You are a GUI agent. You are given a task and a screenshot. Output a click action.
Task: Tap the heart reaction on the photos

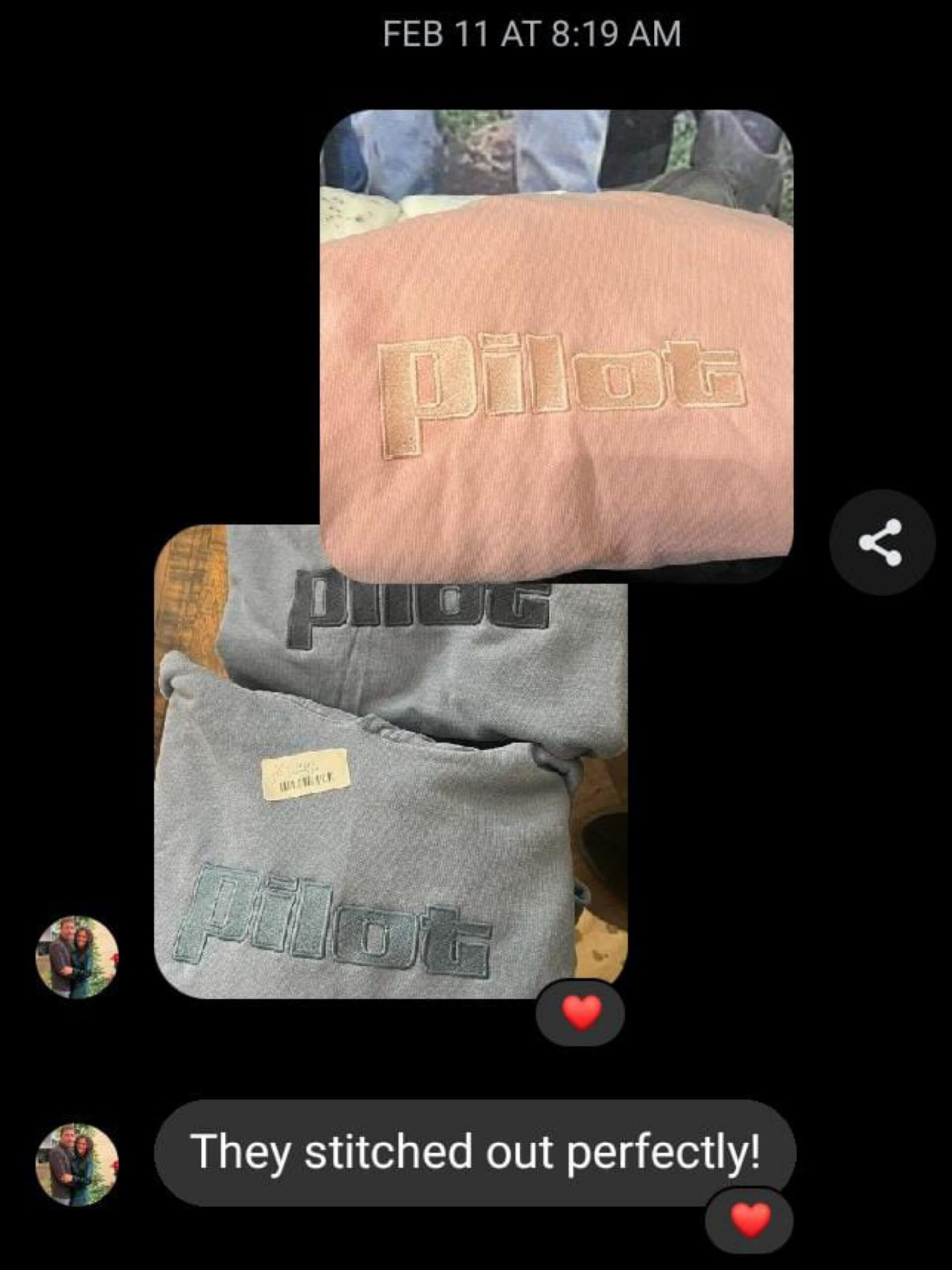point(580,1013)
